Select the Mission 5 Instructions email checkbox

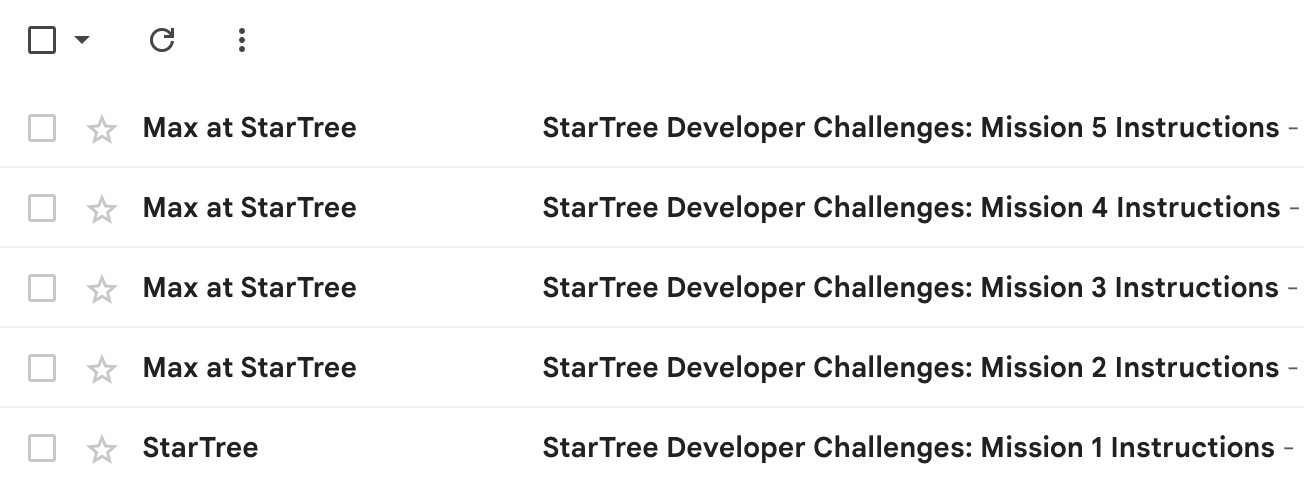click(42, 128)
